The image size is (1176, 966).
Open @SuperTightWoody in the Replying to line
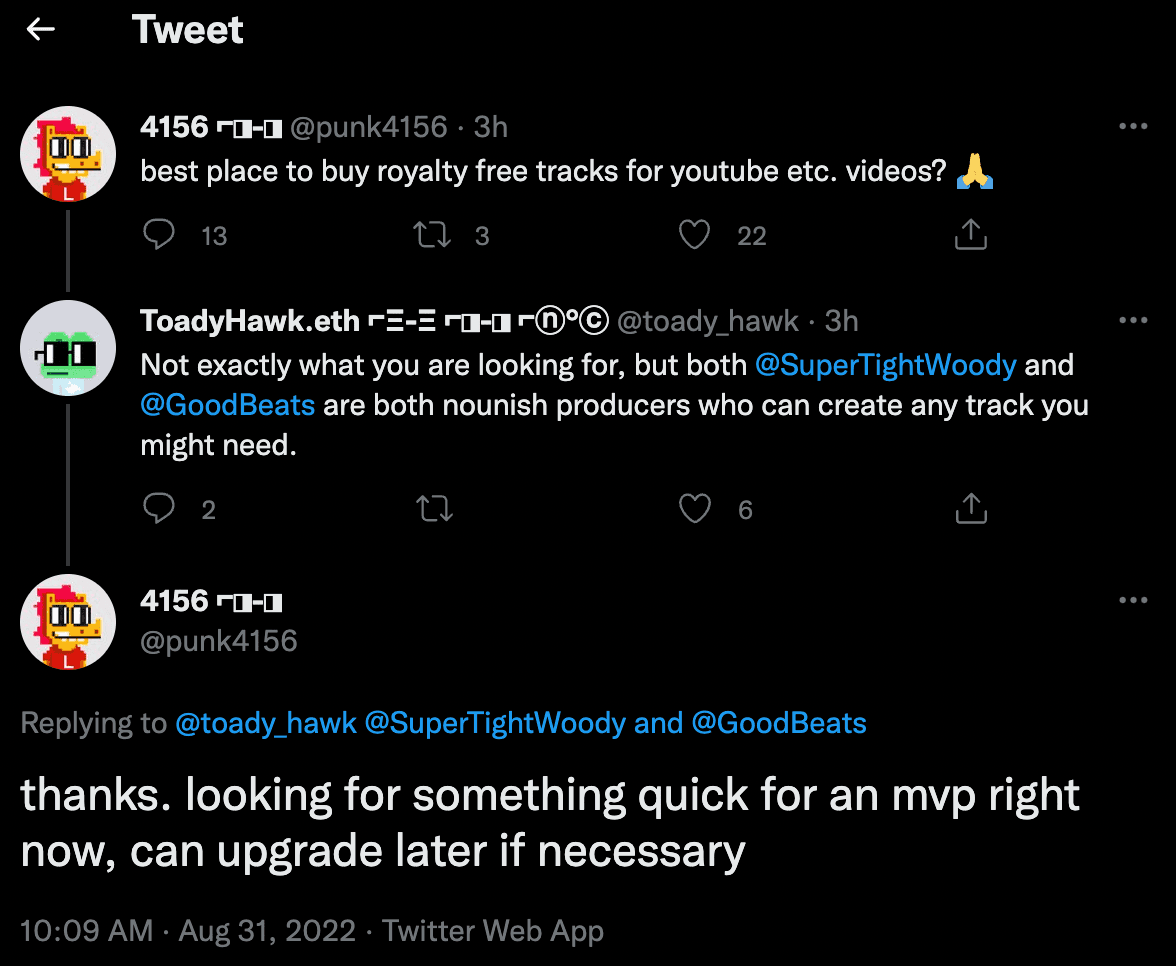pyautogui.click(x=495, y=723)
